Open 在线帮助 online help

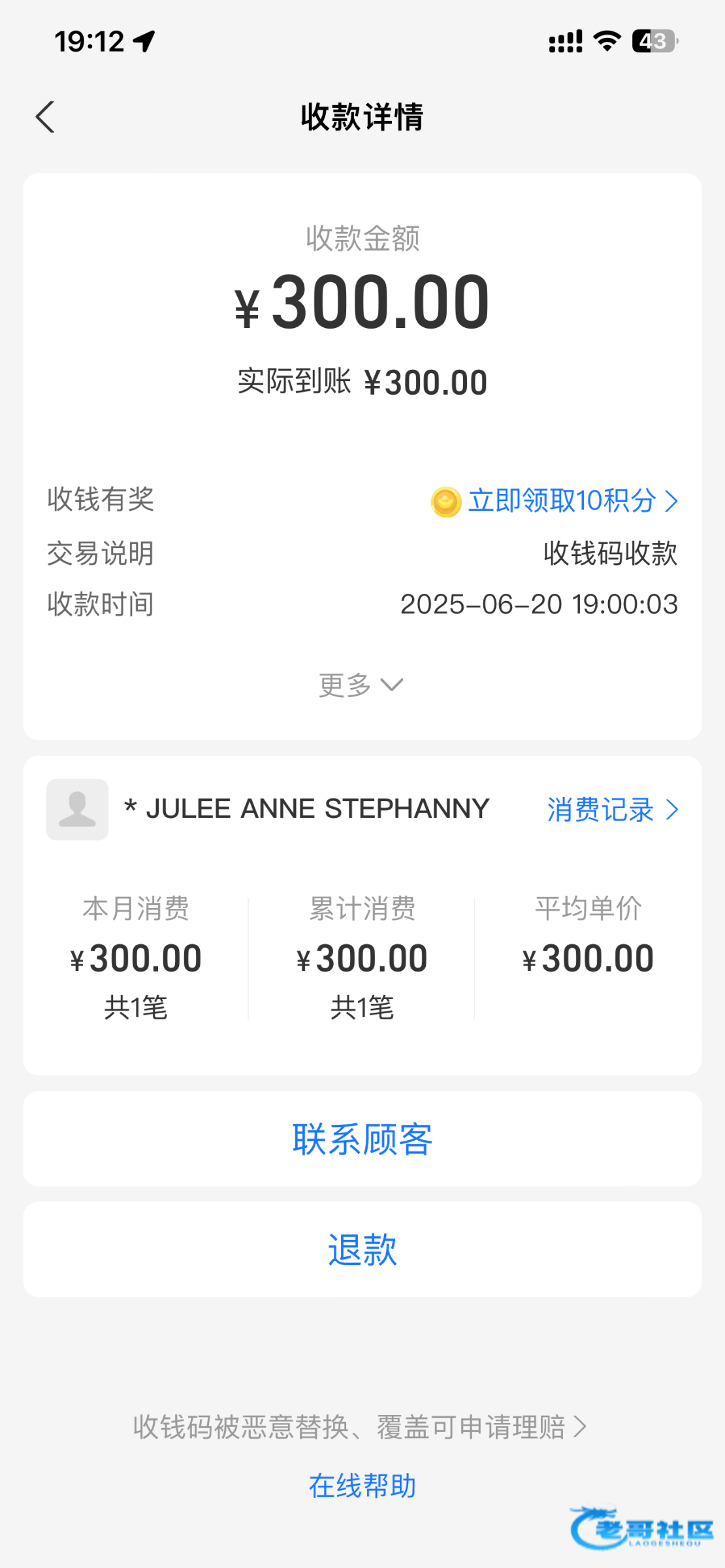pos(362,1486)
